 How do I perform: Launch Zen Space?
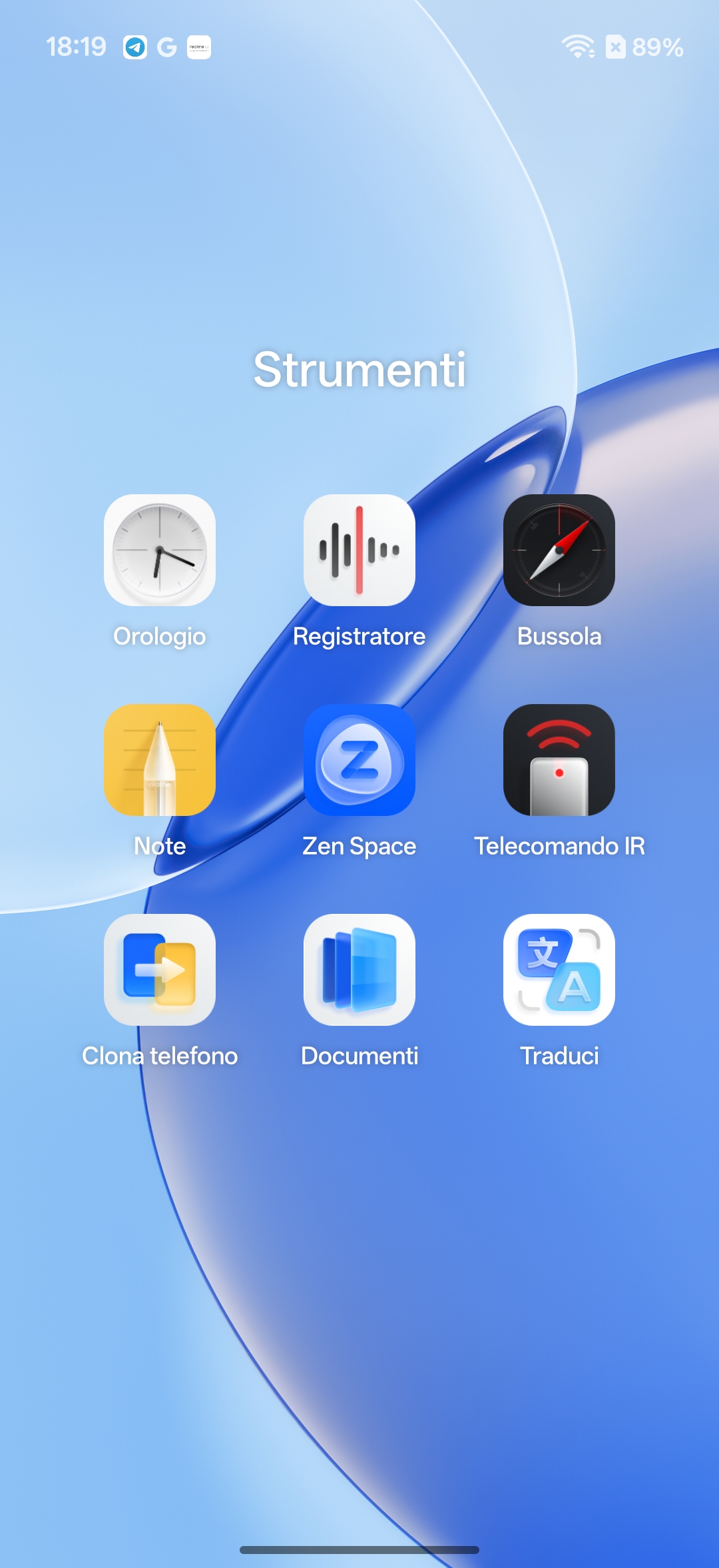coord(359,760)
